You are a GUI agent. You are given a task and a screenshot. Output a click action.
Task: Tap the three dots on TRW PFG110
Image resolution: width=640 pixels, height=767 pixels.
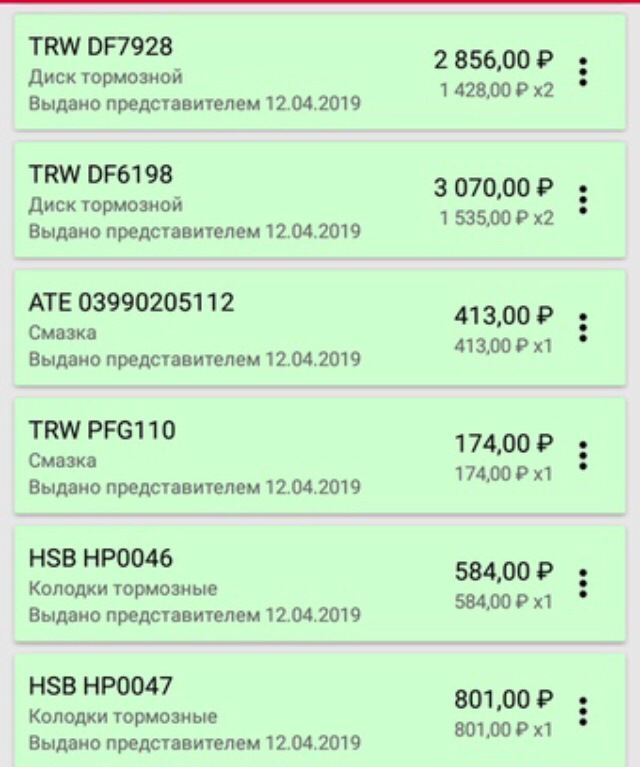tap(584, 456)
